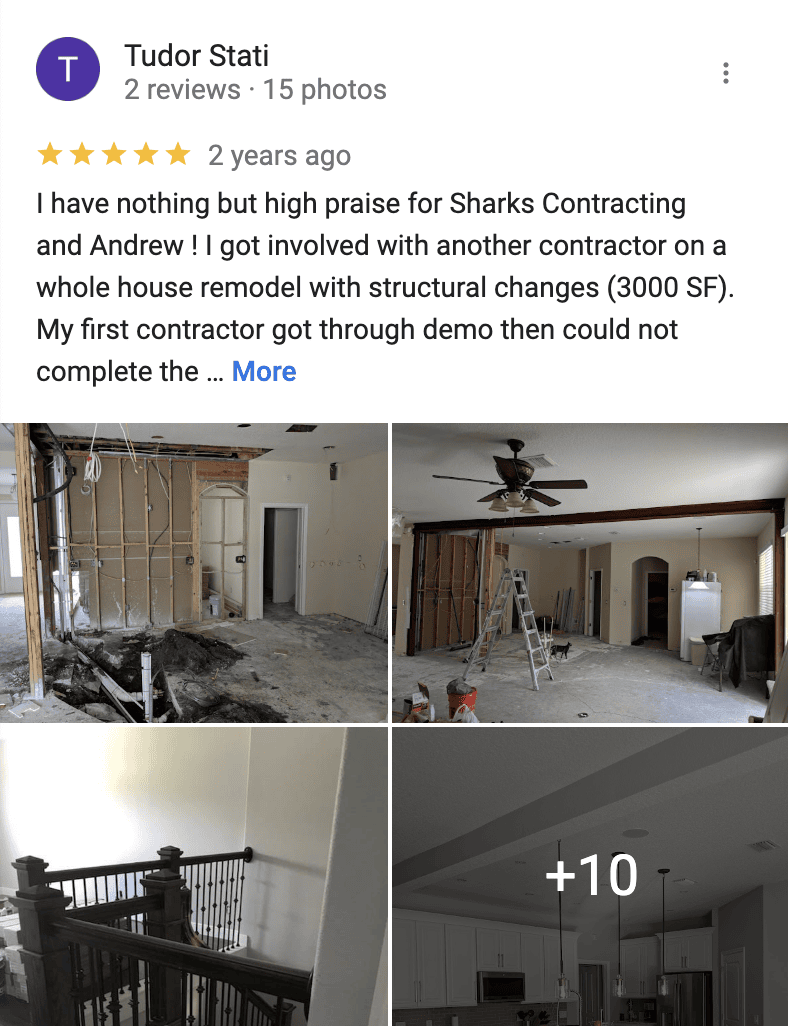View the +10 more photos tile
This screenshot has height=1026, width=788.
590,876
